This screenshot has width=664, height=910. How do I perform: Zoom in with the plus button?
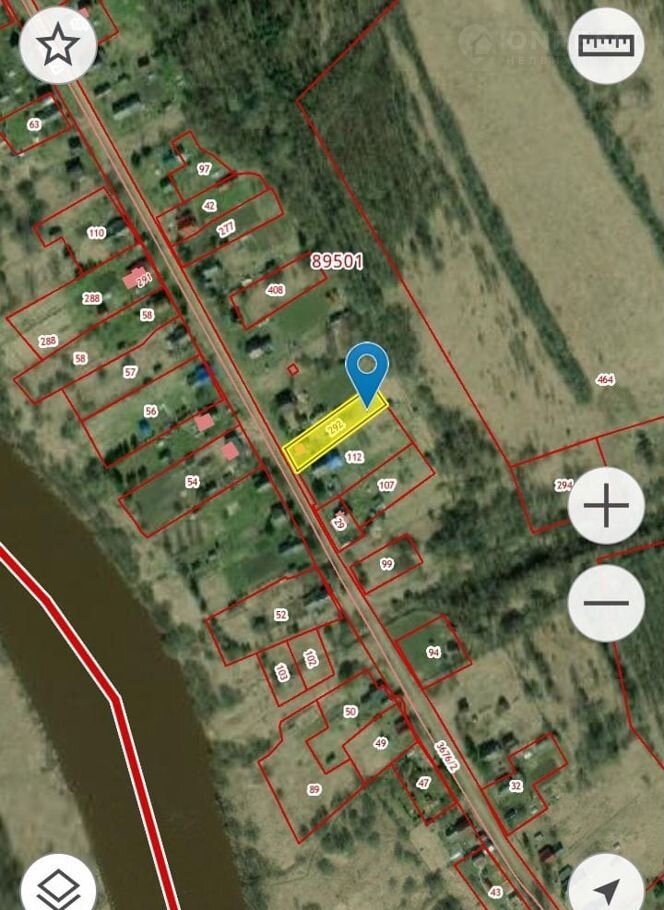[606, 505]
